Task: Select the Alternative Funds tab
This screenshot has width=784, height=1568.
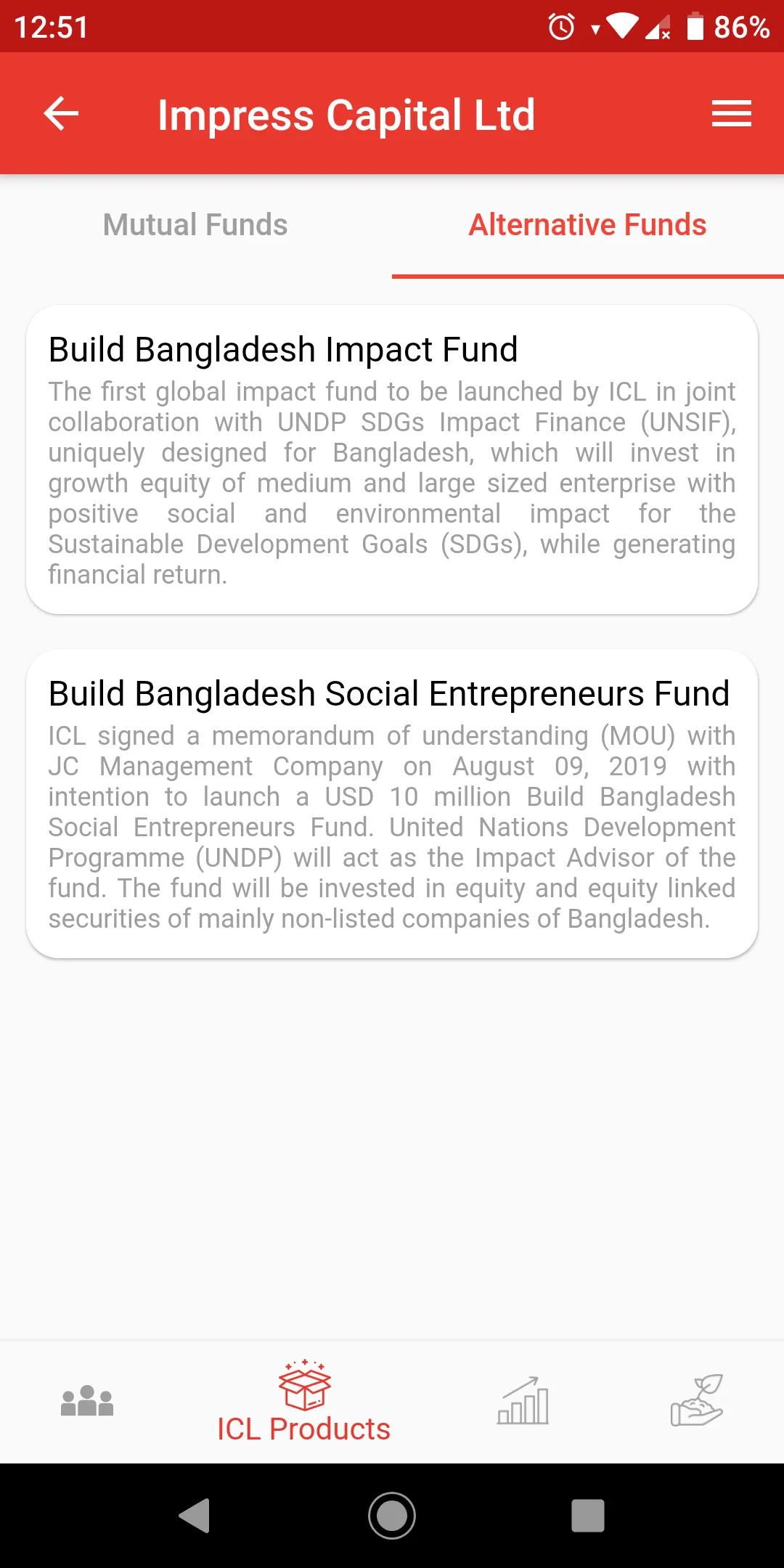Action: tap(587, 225)
